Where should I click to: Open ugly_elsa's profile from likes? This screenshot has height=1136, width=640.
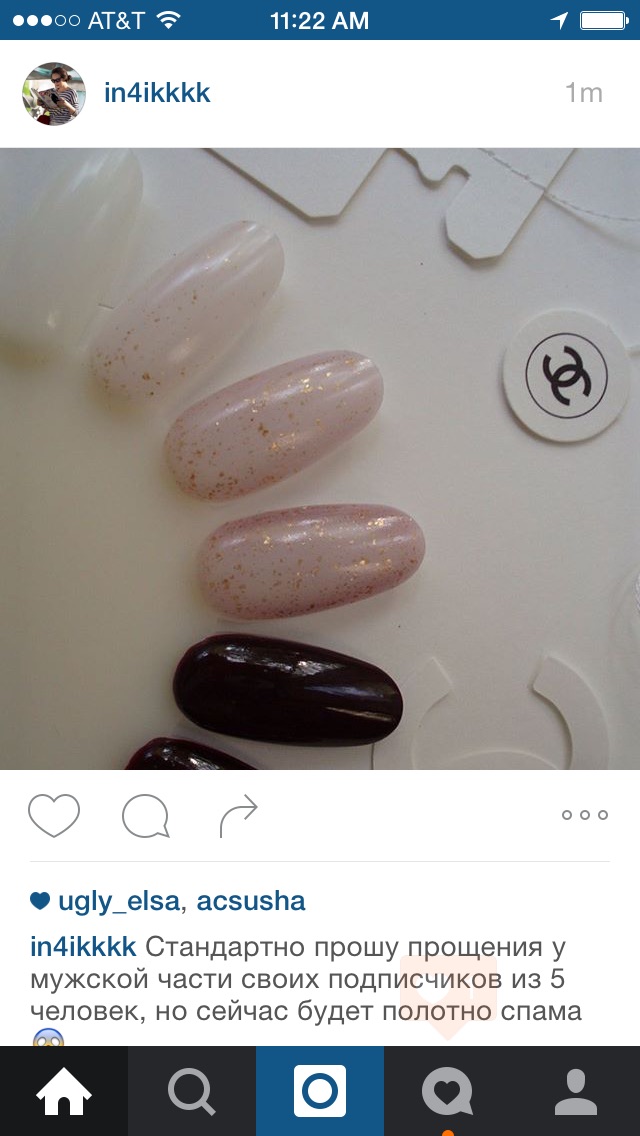[119, 901]
